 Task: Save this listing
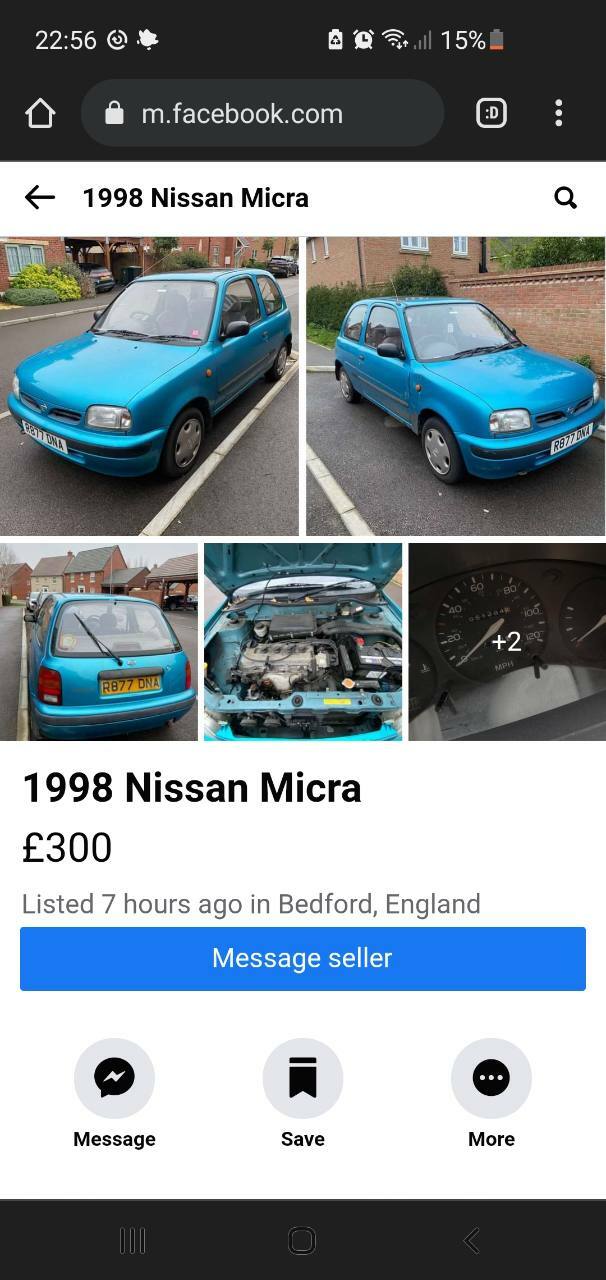(303, 1078)
